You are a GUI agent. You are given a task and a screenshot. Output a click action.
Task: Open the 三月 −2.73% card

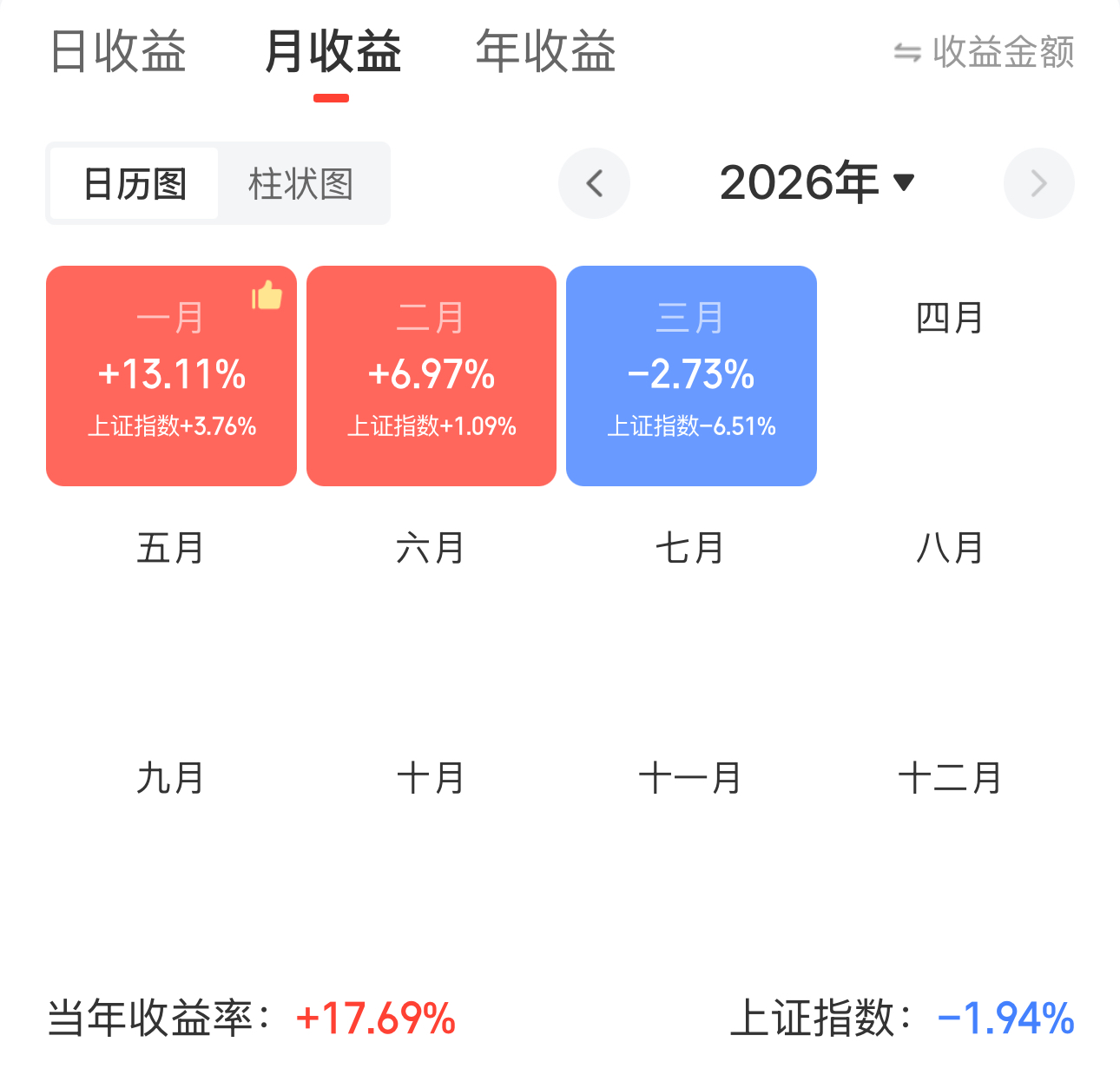[x=691, y=375]
